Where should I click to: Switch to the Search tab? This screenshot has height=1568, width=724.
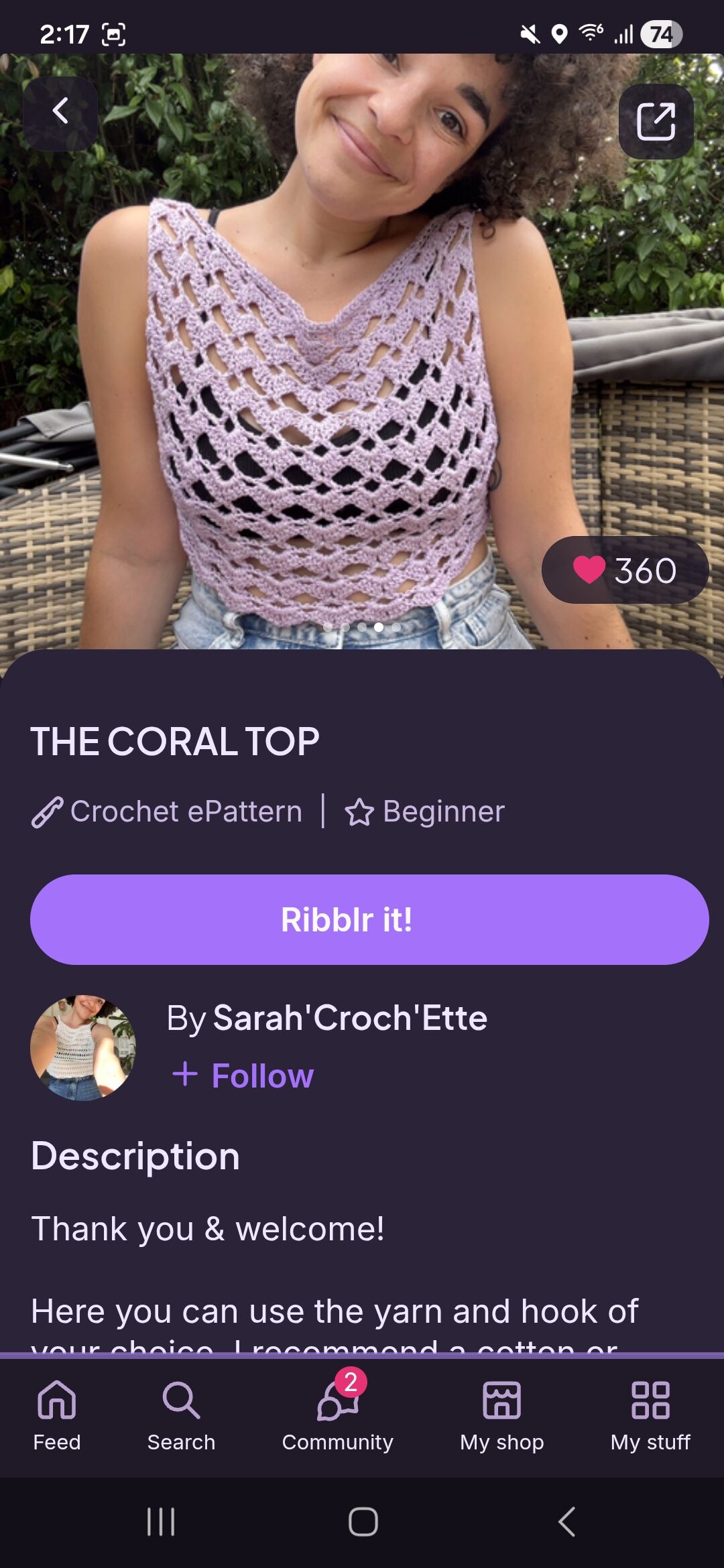tap(181, 1415)
